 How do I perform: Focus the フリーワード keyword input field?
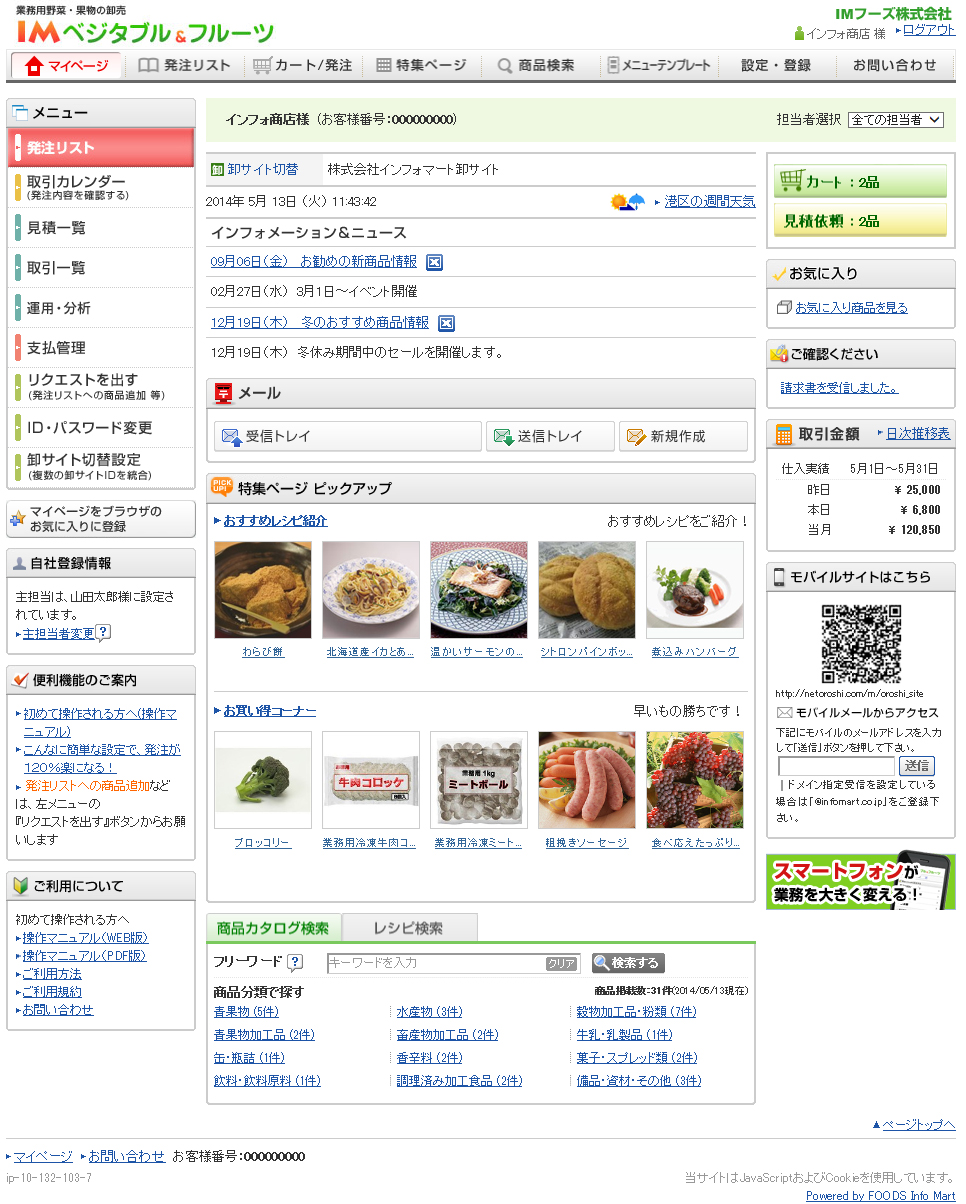[436, 963]
